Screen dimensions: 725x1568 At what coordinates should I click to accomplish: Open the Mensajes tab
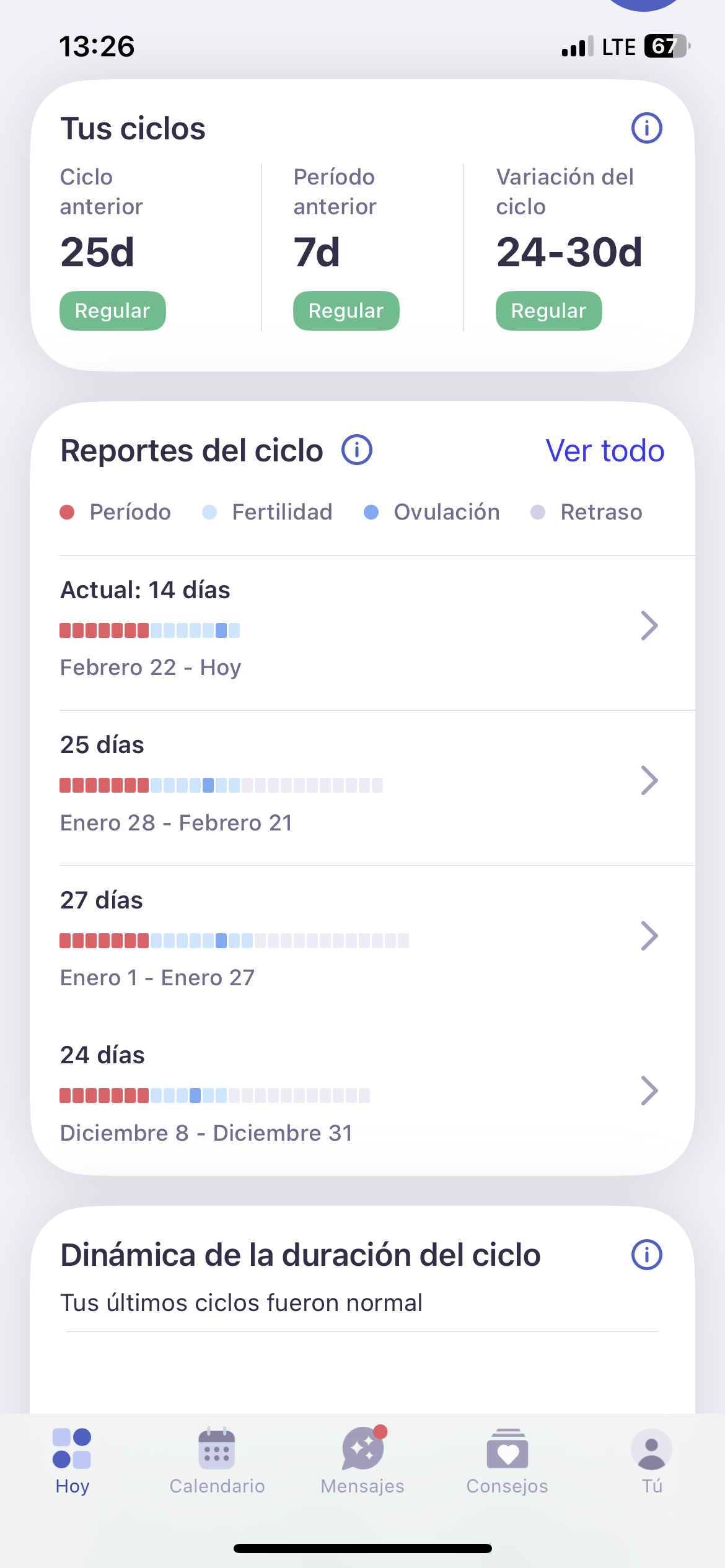362,1460
